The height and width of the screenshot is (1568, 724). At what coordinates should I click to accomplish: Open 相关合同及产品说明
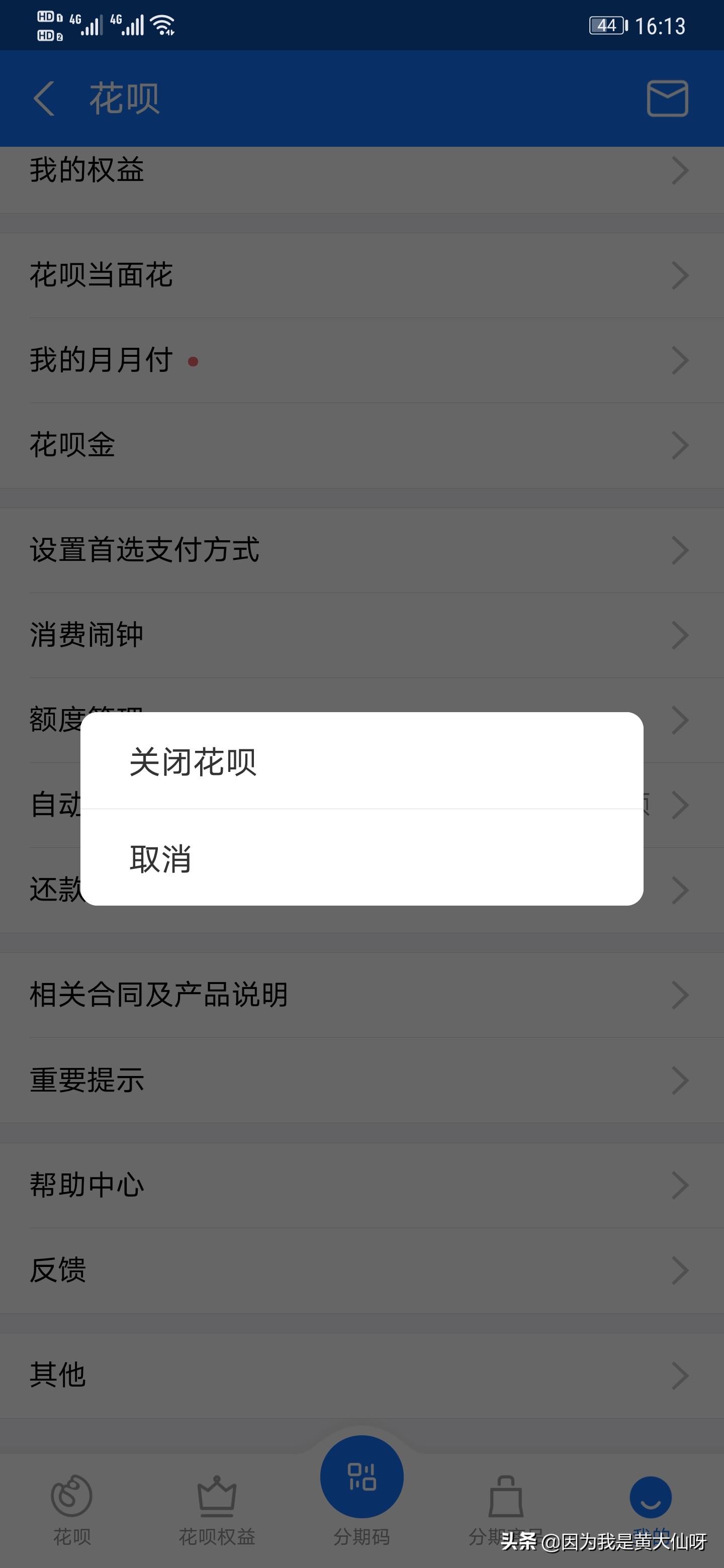coord(158,995)
